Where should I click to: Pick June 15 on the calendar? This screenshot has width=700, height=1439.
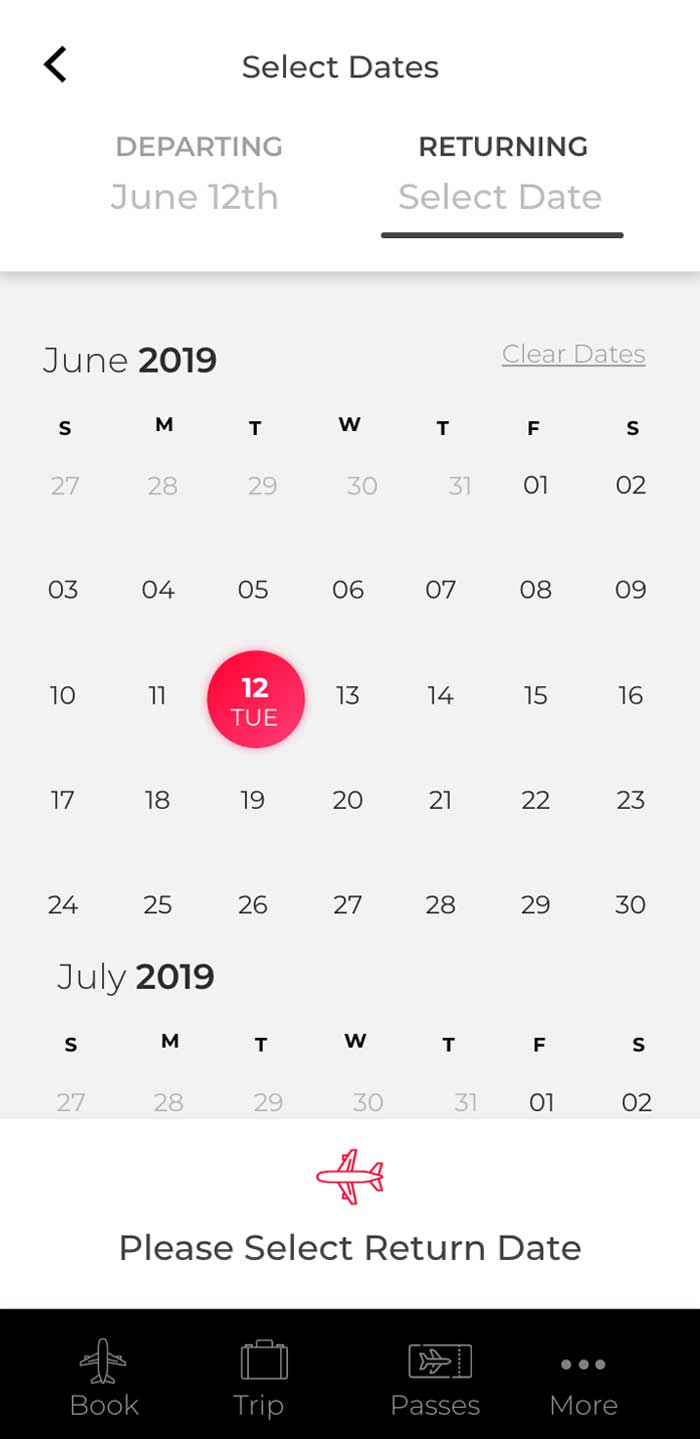[x=535, y=695]
